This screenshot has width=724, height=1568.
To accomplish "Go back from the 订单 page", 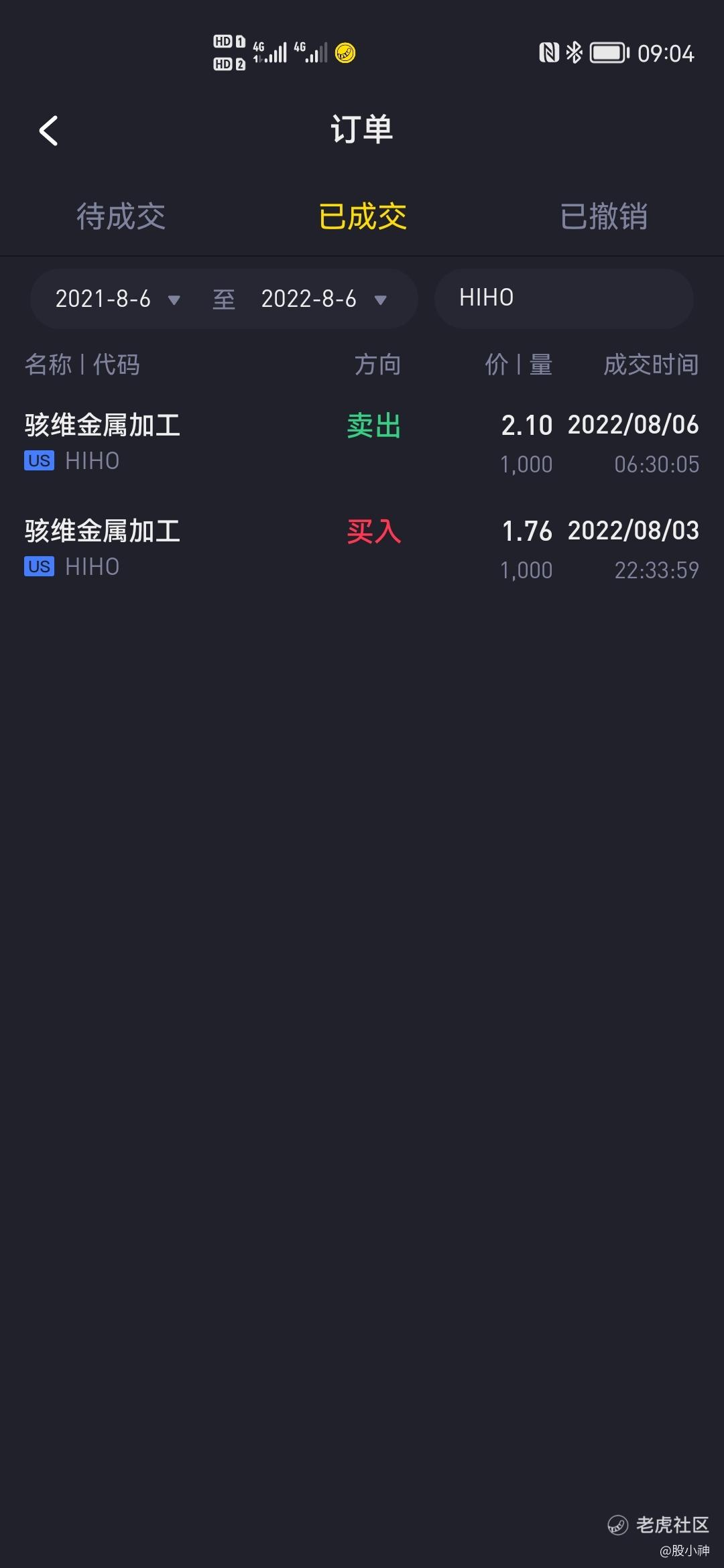I will (x=48, y=131).
